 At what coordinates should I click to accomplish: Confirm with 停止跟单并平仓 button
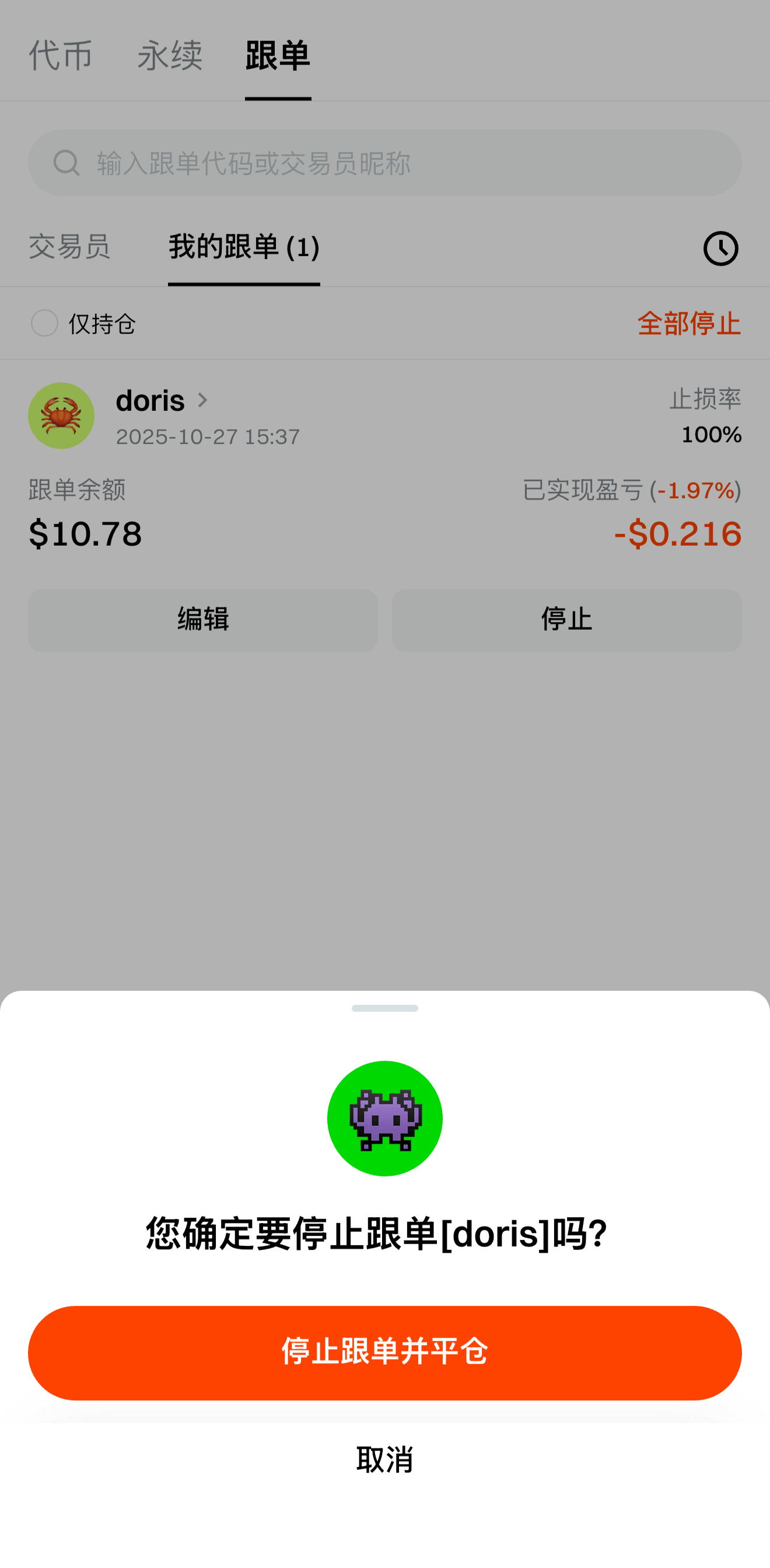point(384,1353)
